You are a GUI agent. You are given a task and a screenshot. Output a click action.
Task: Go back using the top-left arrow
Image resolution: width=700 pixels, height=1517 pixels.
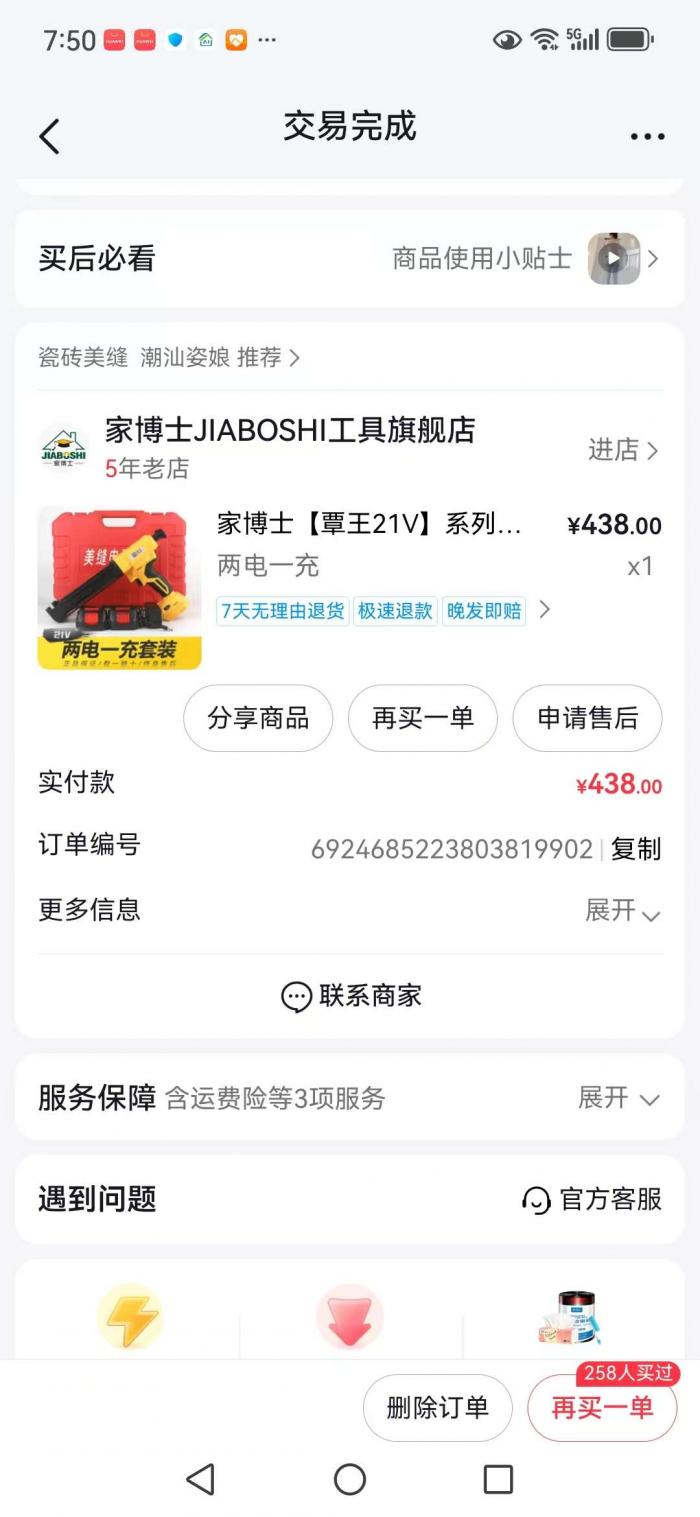49,136
